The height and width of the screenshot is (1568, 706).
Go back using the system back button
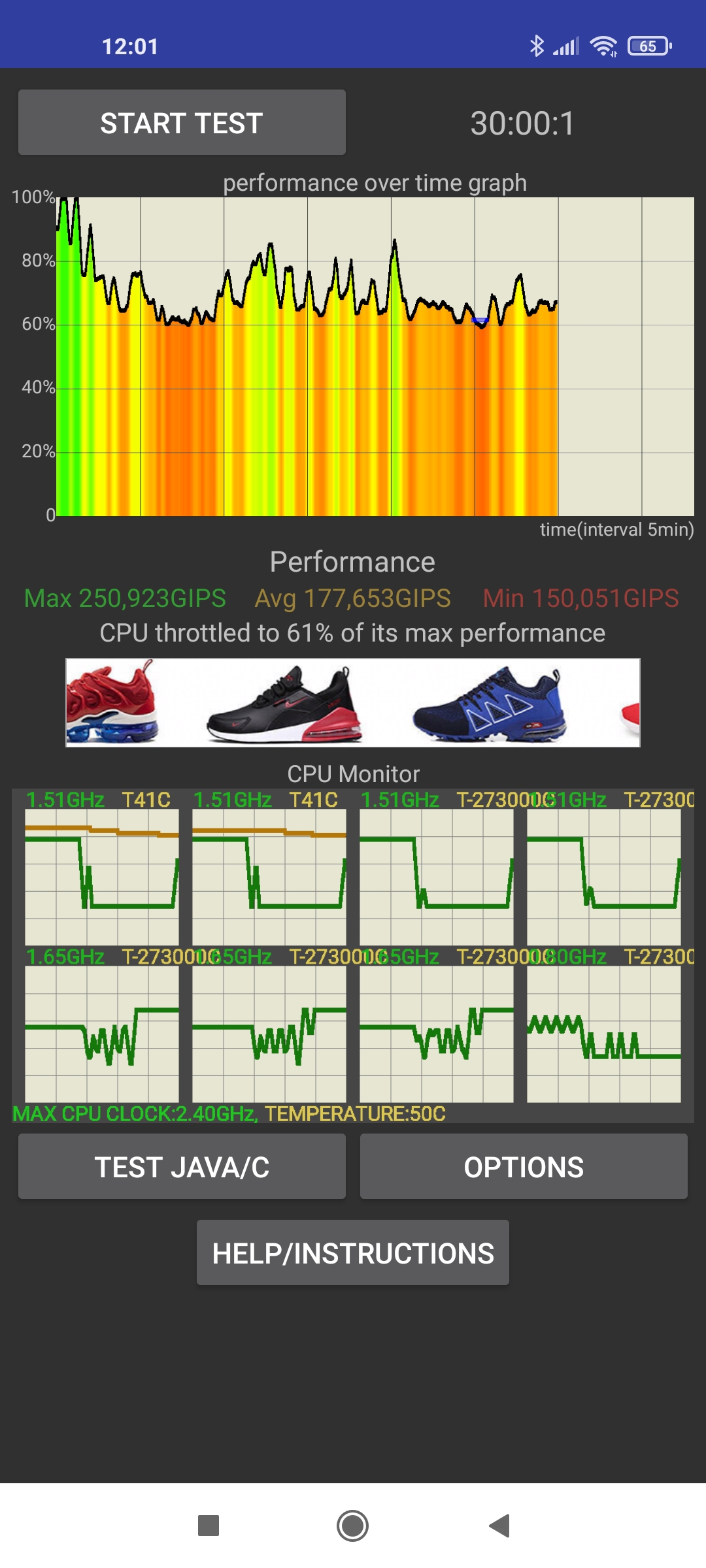[499, 1526]
